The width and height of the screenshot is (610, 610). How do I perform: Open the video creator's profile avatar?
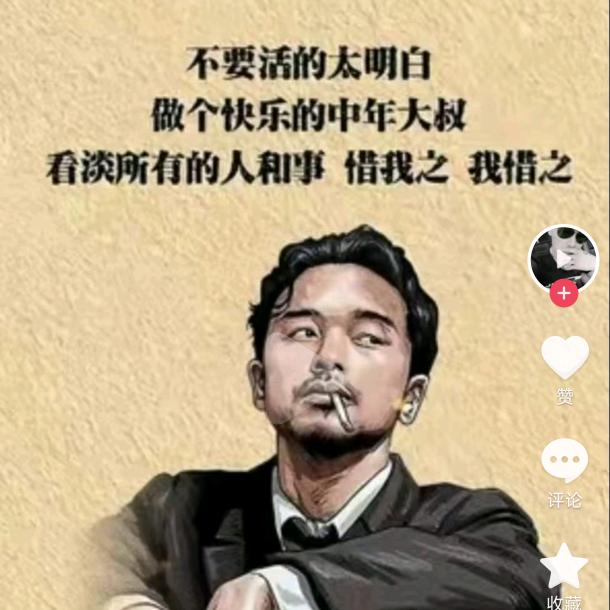click(x=563, y=256)
